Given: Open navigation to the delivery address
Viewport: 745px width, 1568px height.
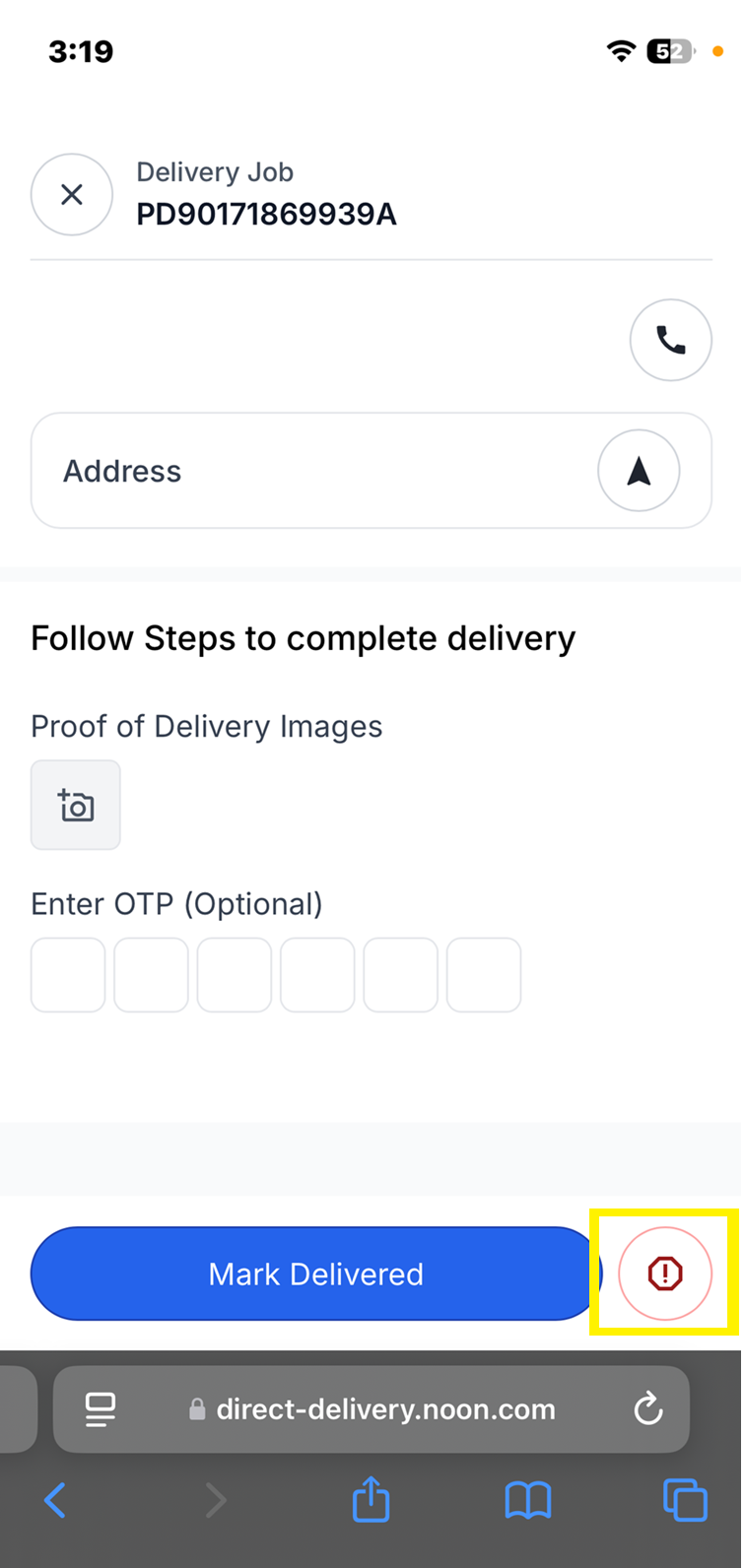Looking at the screenshot, I should click(639, 471).
